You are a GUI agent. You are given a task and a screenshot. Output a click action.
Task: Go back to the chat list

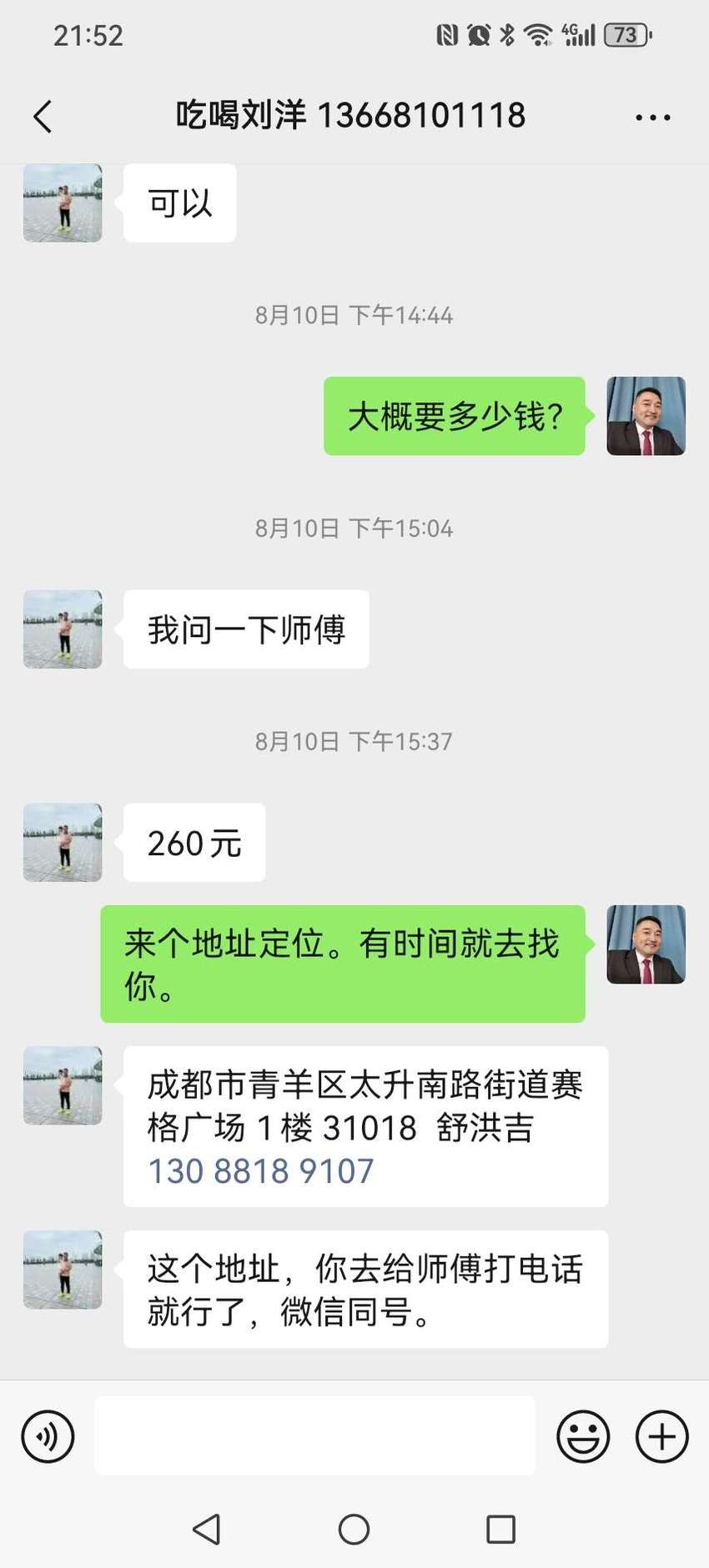pos(43,117)
